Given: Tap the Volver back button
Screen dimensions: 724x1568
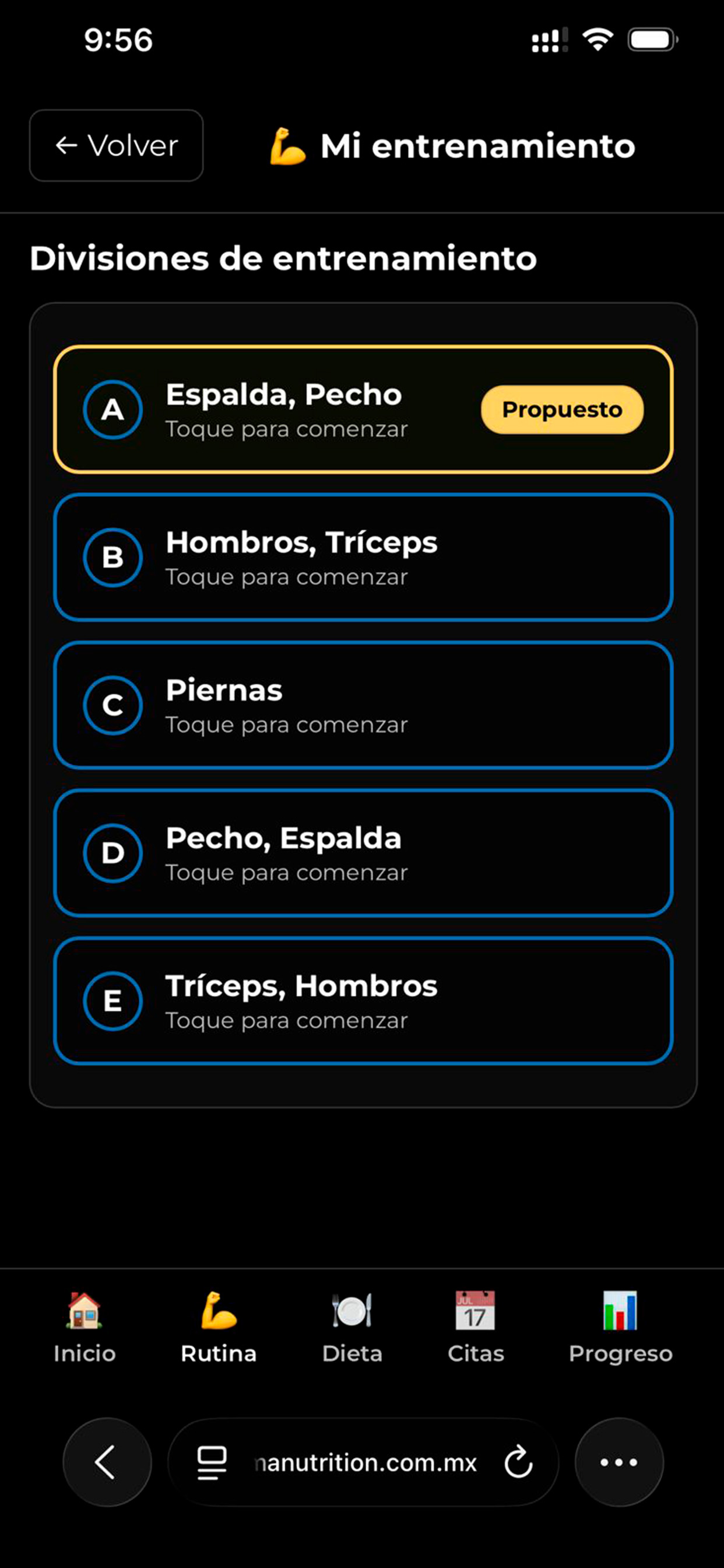Looking at the screenshot, I should (x=116, y=145).
